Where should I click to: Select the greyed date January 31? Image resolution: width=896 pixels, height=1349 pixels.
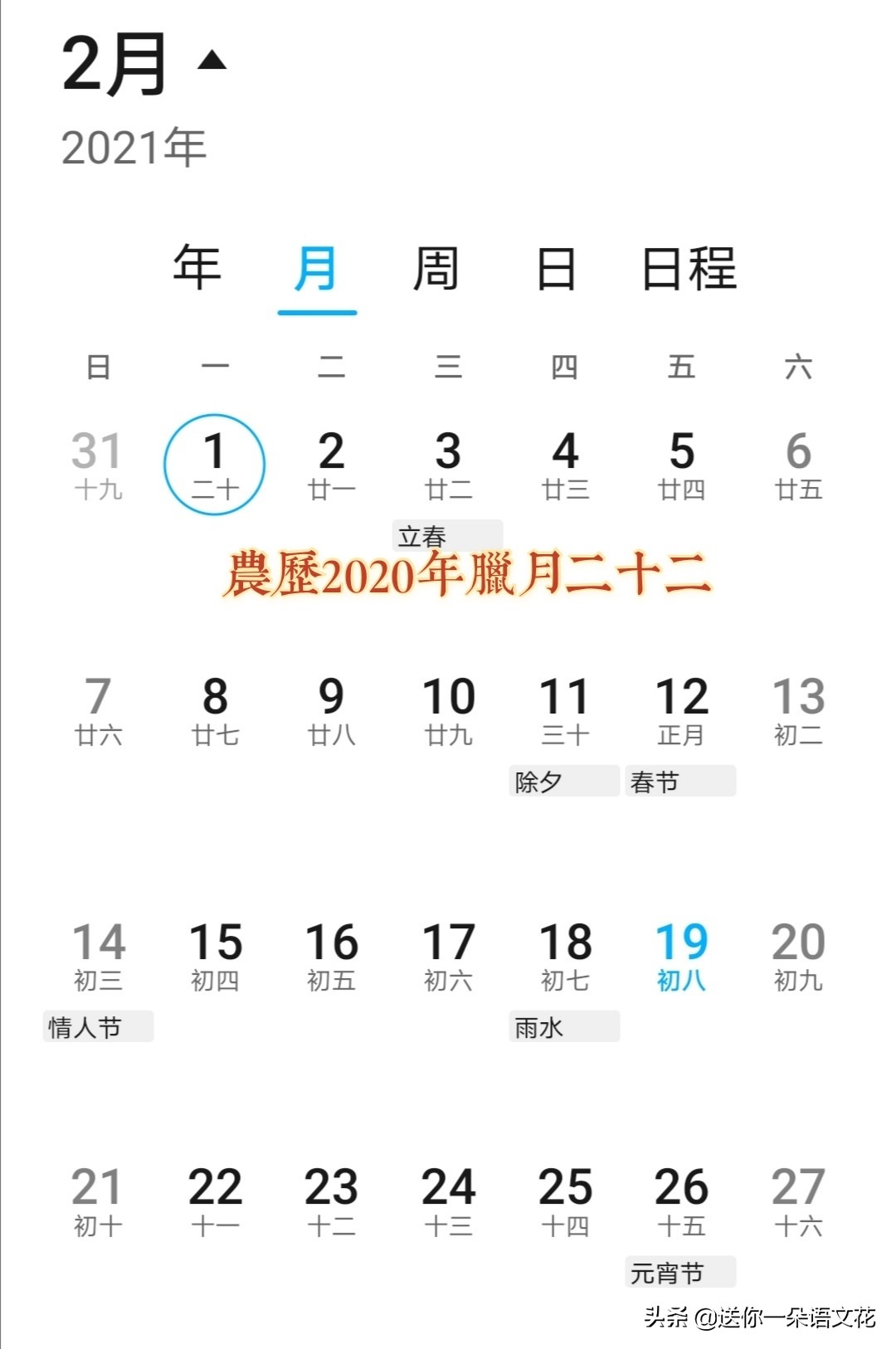[97, 465]
